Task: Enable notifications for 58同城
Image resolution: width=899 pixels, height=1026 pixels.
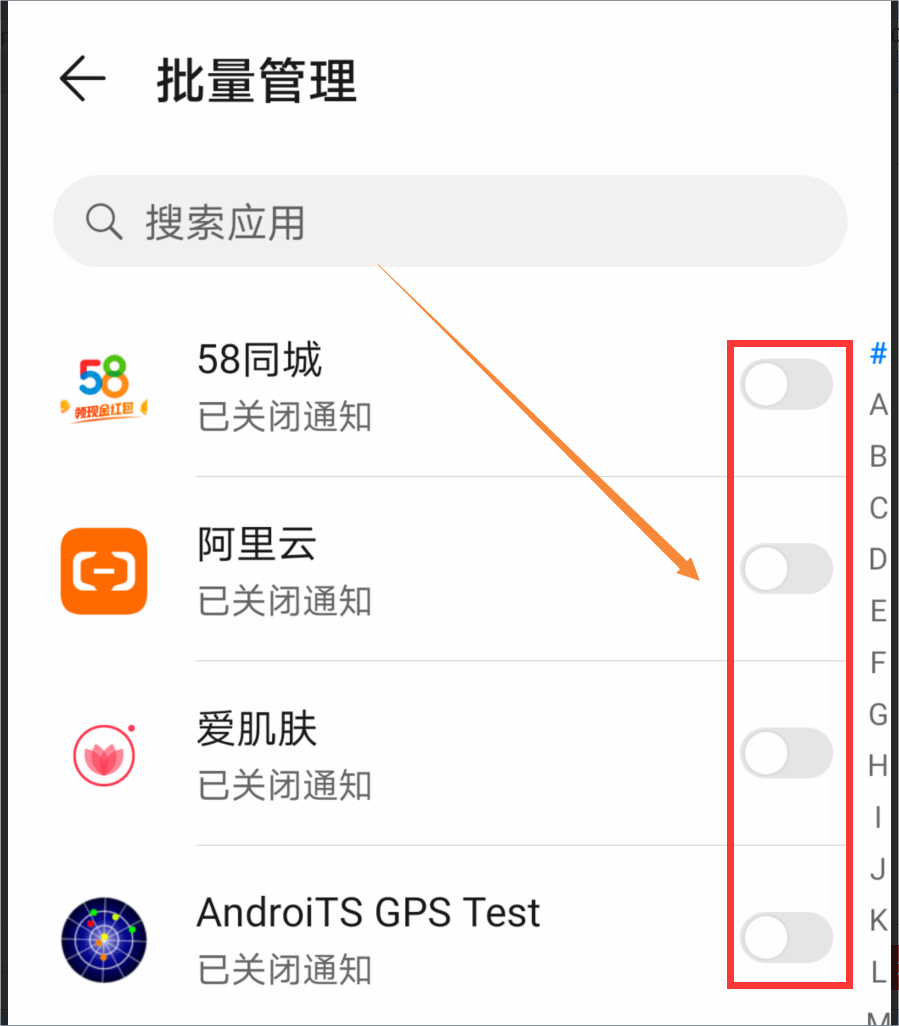Action: pyautogui.click(x=786, y=385)
